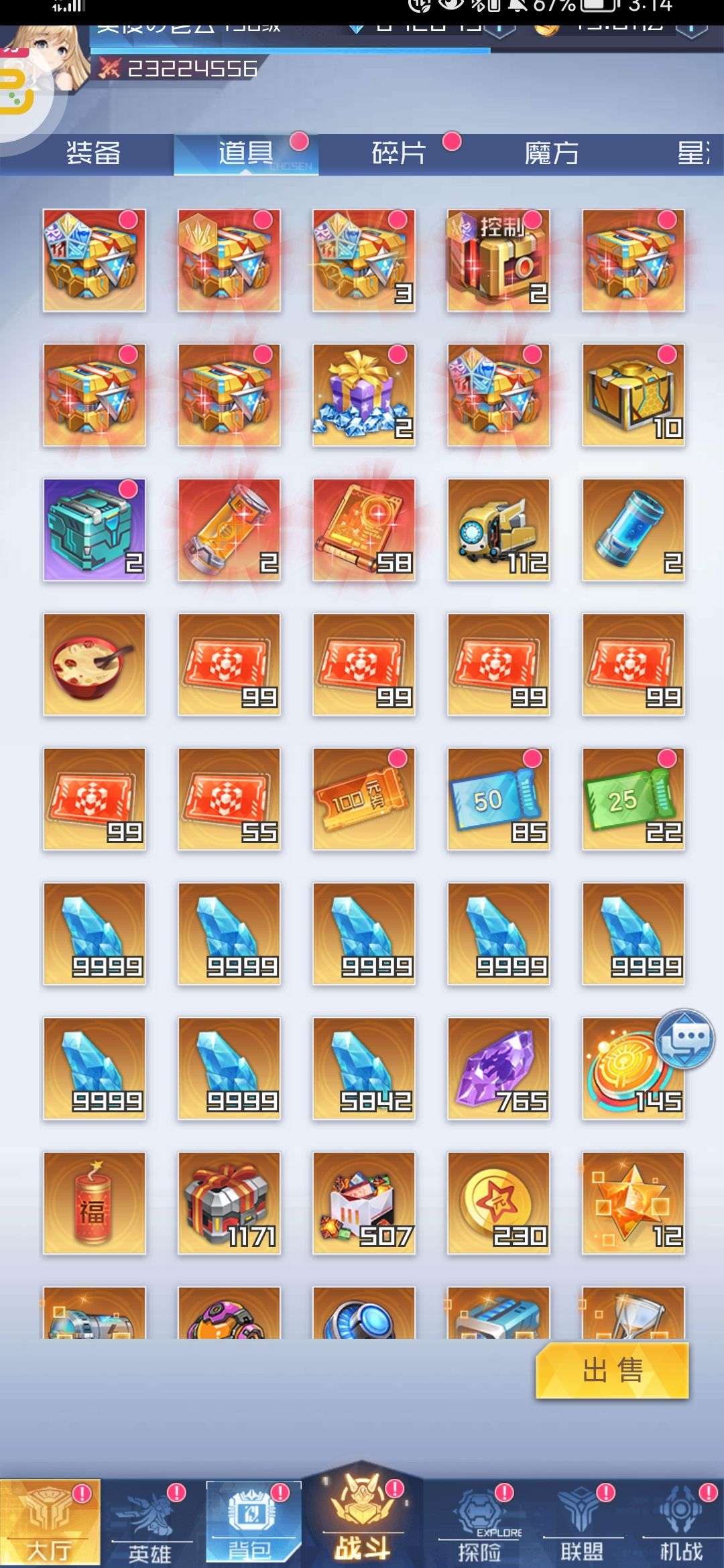This screenshot has height=1568, width=724.
Task: Select the blue 50 ticket item
Action: coord(498,799)
